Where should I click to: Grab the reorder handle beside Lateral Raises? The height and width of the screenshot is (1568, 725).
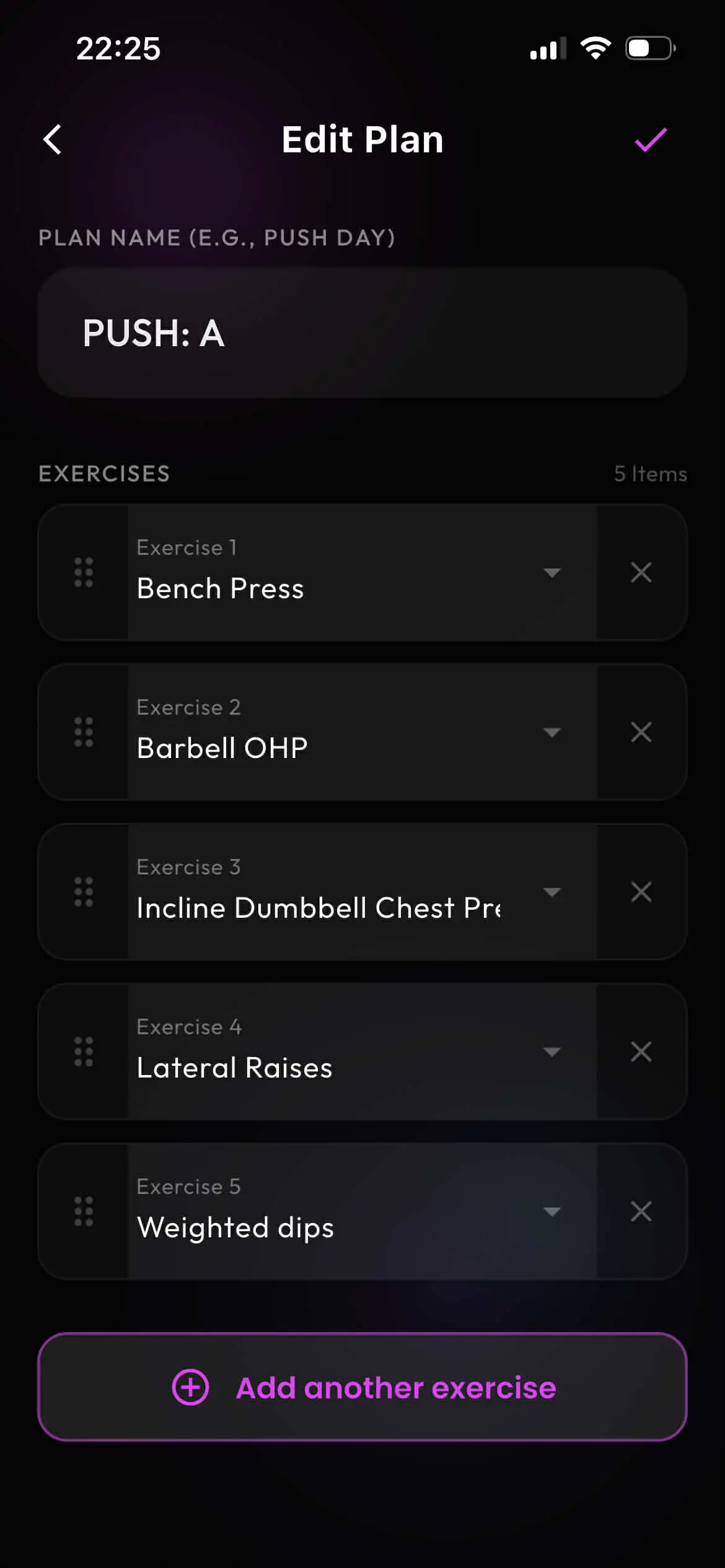point(84,1052)
